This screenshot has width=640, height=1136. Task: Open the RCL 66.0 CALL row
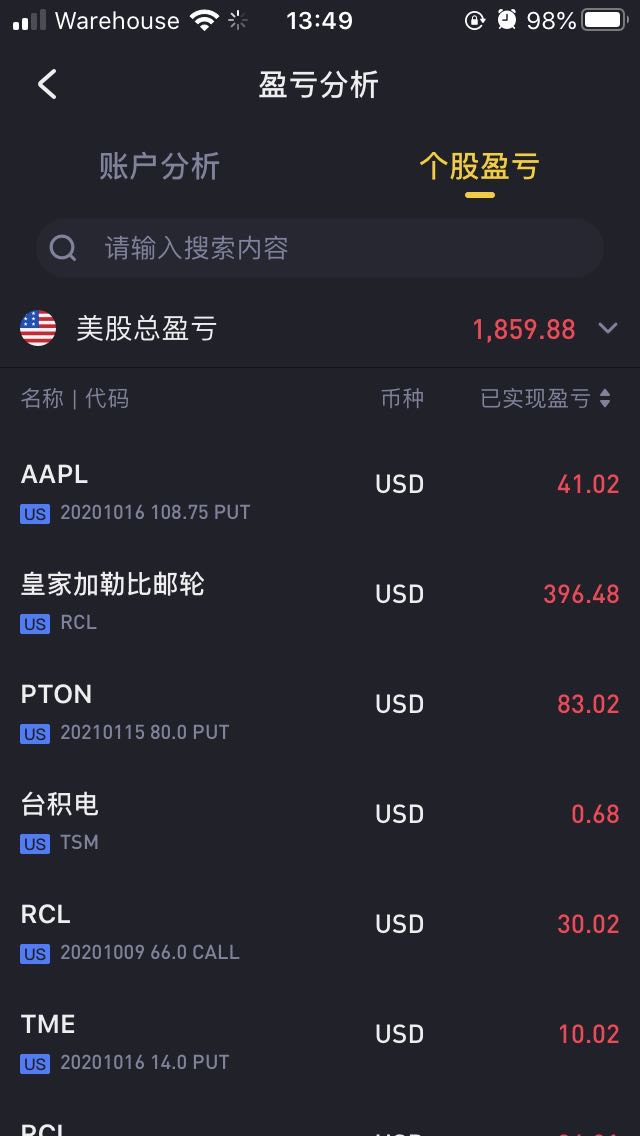[x=320, y=933]
